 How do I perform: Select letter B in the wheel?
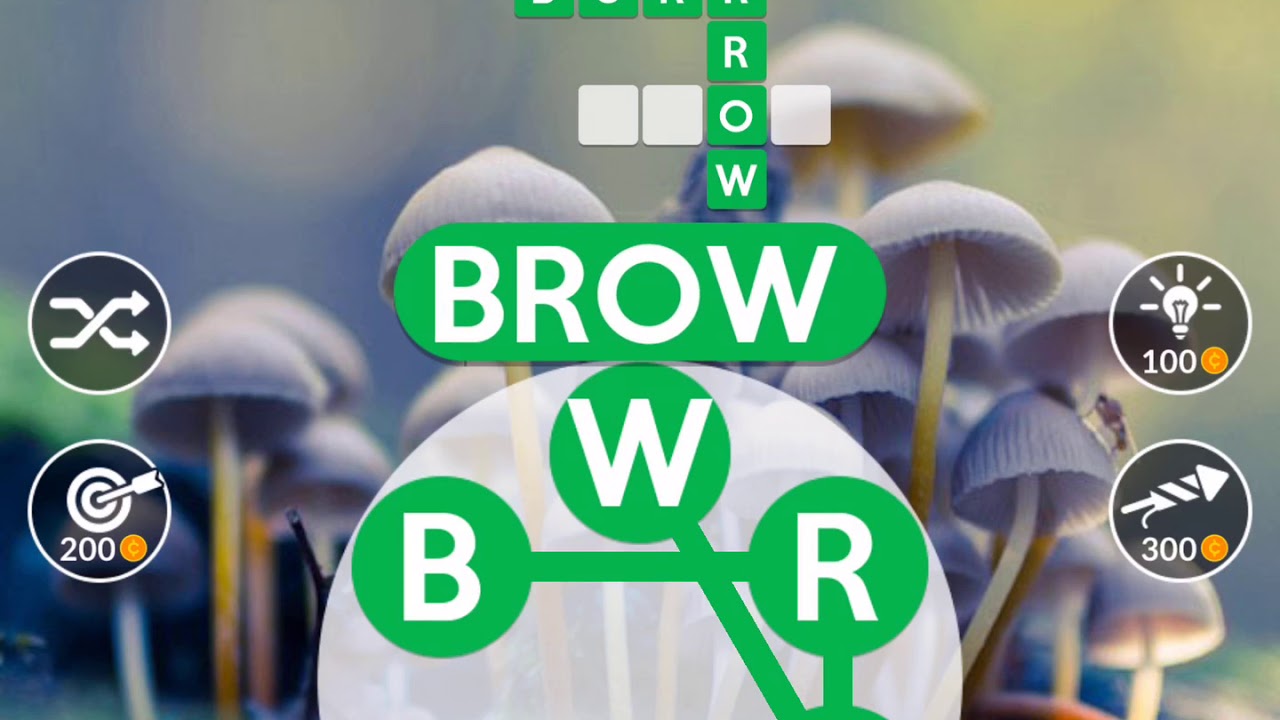441,567
